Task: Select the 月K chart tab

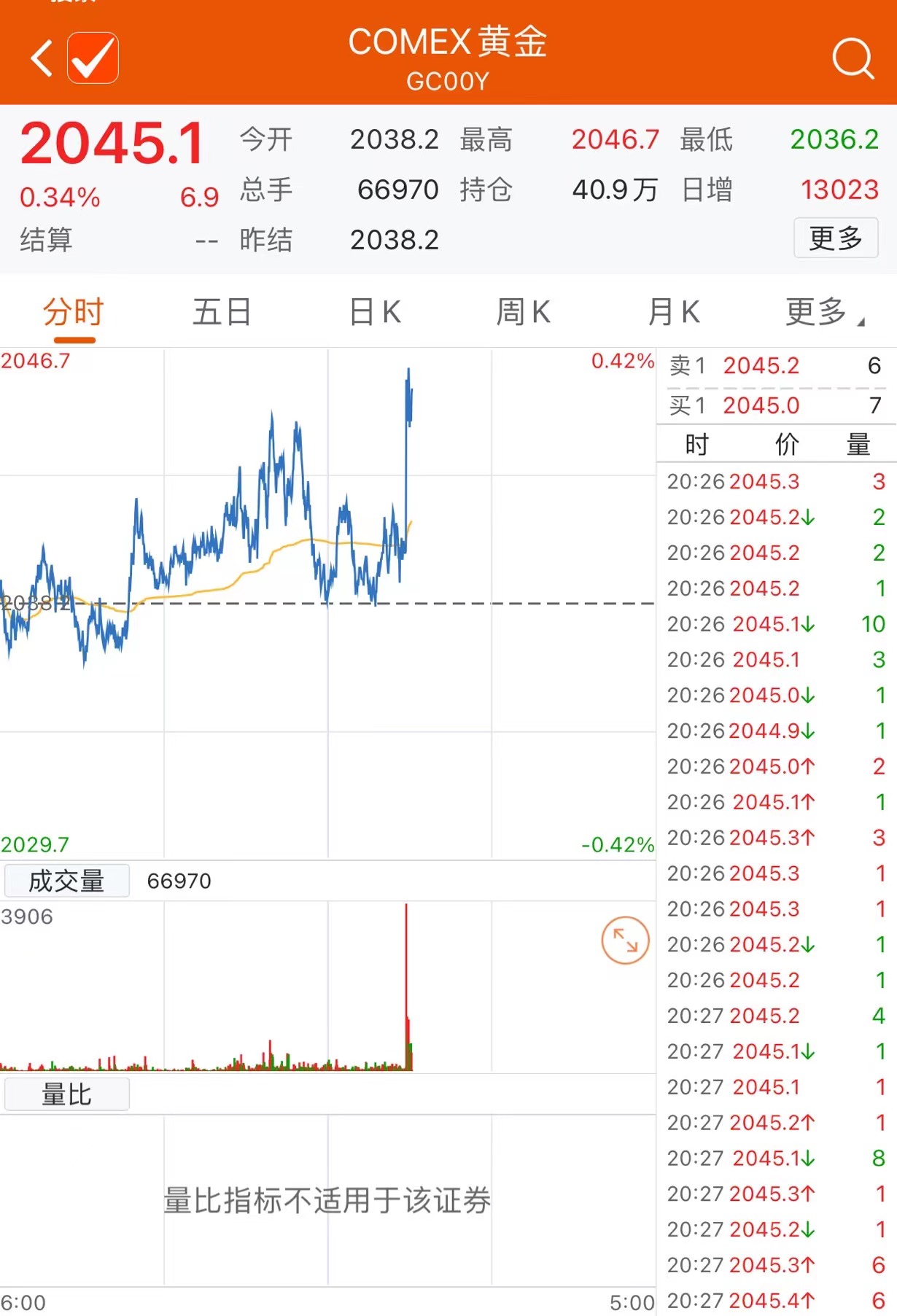Action: coord(673,312)
